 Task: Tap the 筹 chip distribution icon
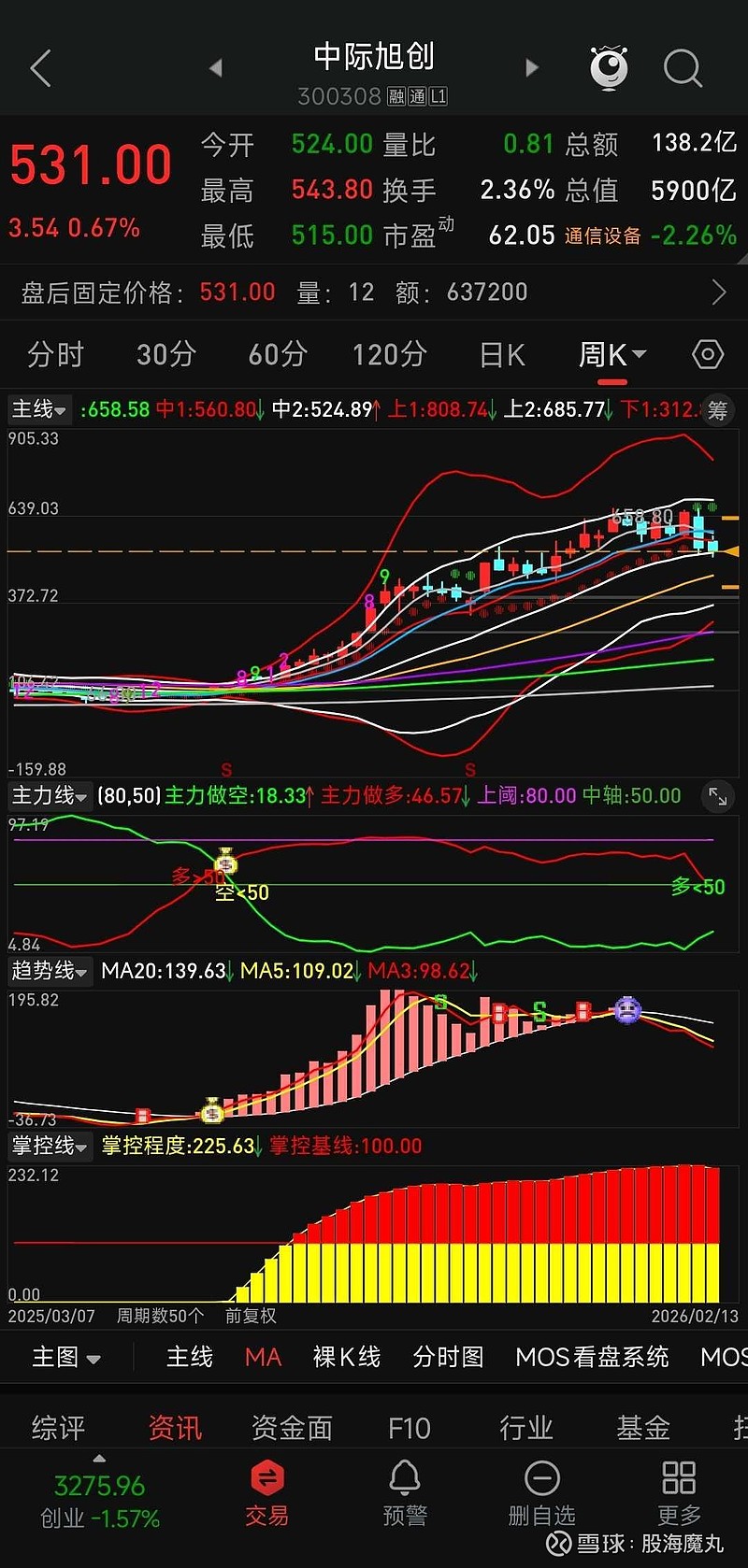pyautogui.click(x=717, y=410)
